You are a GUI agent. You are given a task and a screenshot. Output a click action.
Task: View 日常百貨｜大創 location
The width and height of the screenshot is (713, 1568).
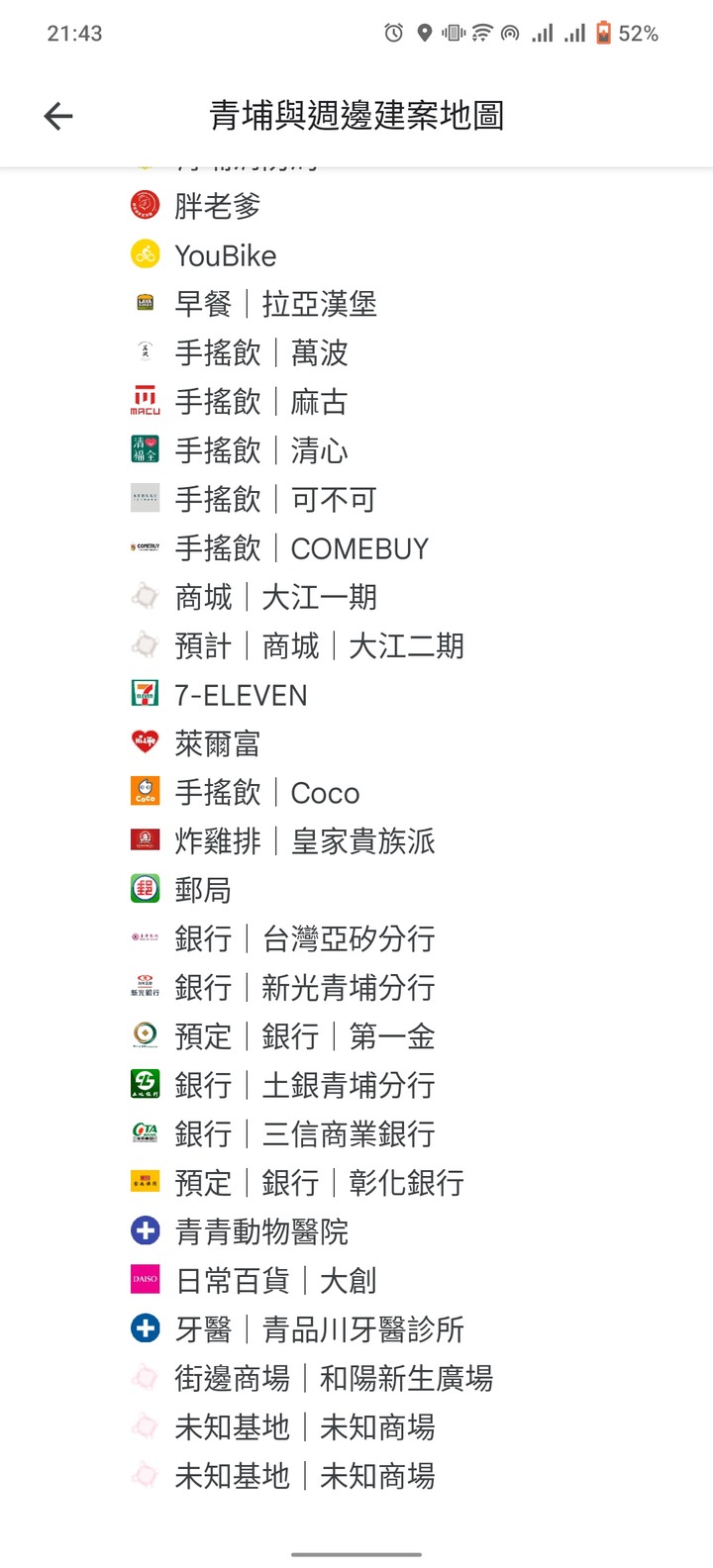point(275,1281)
